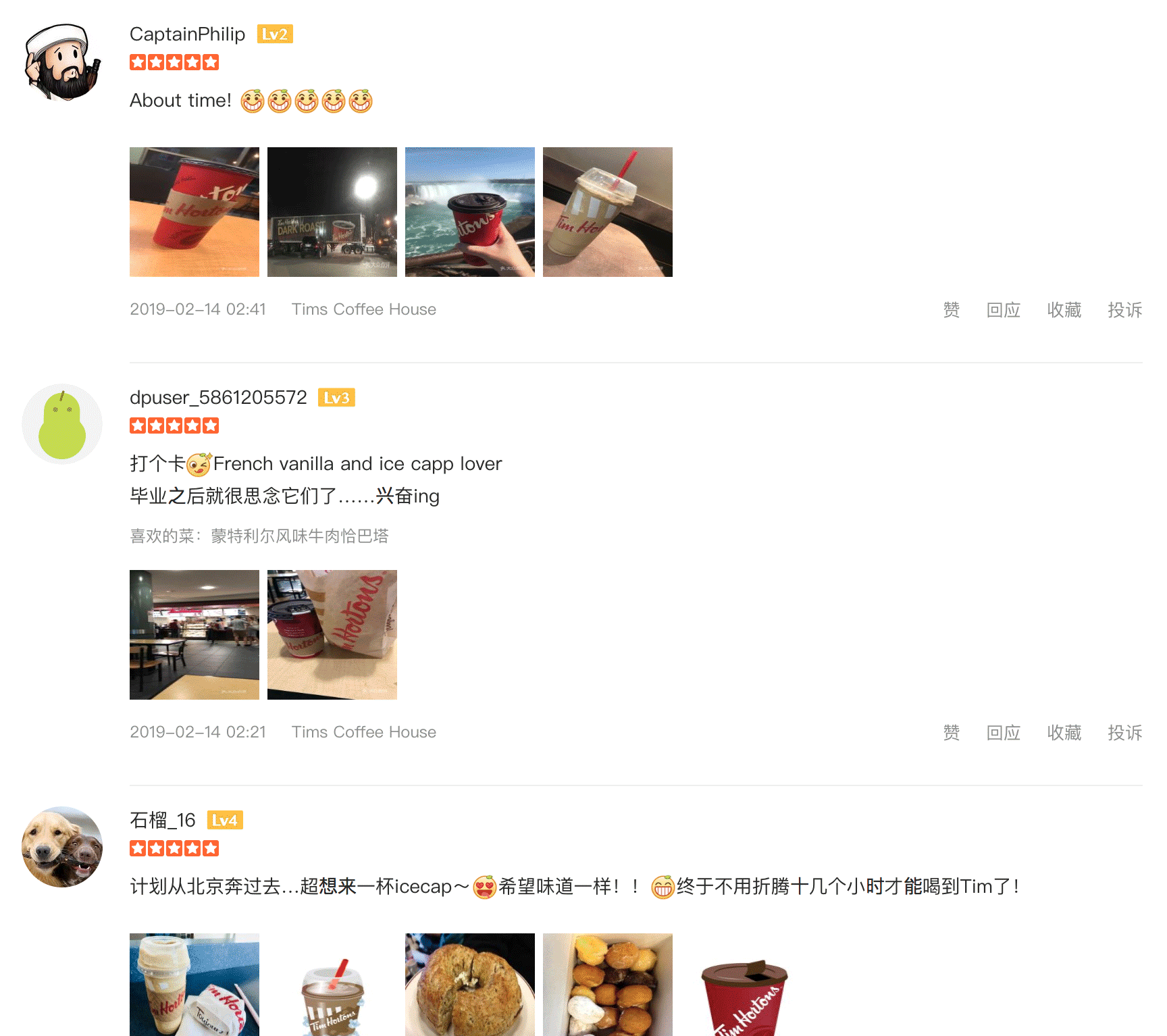View dpuser_5861205572's Hortons bag photo
Viewport: 1167px width, 1036px height.
332,635
